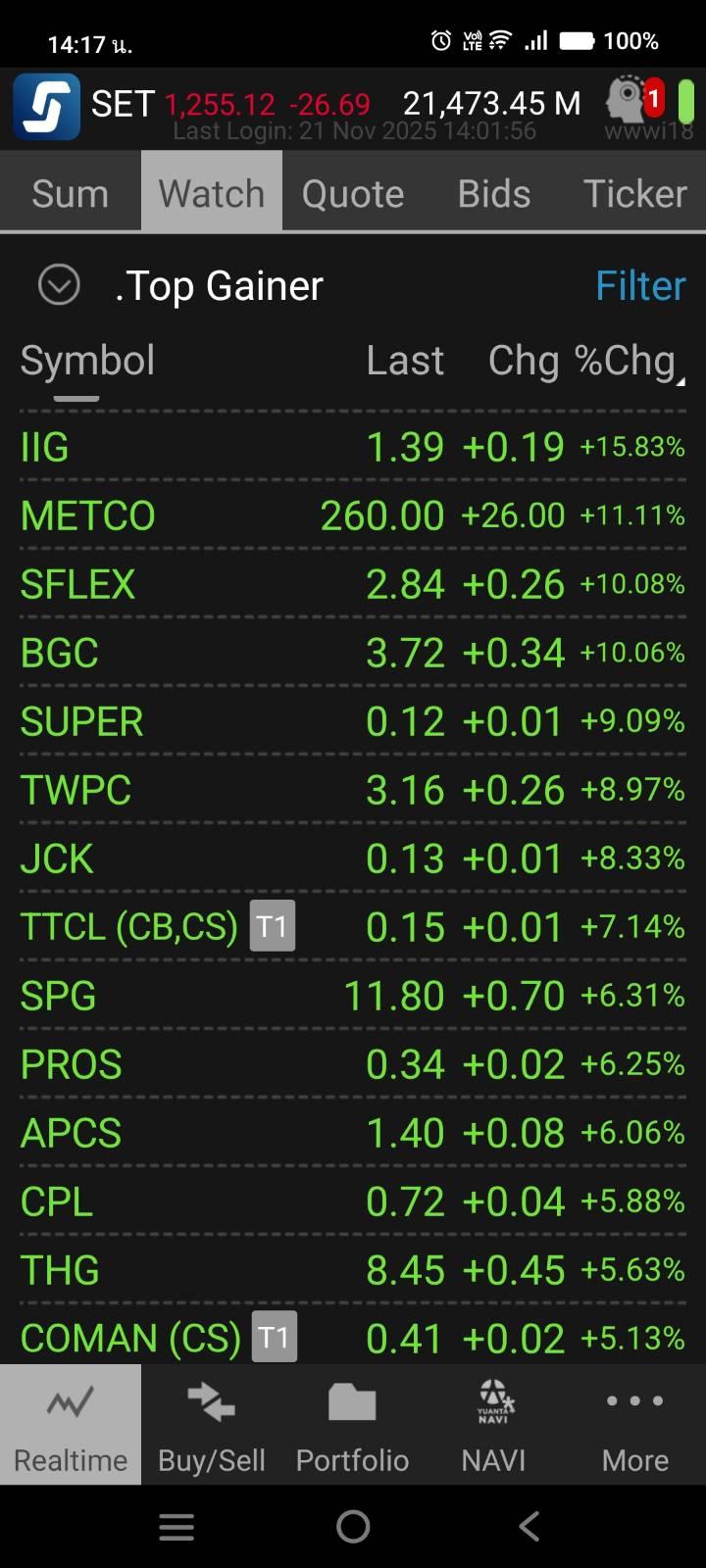Switch to the Bids tab
706x1568 pixels.
[494, 193]
